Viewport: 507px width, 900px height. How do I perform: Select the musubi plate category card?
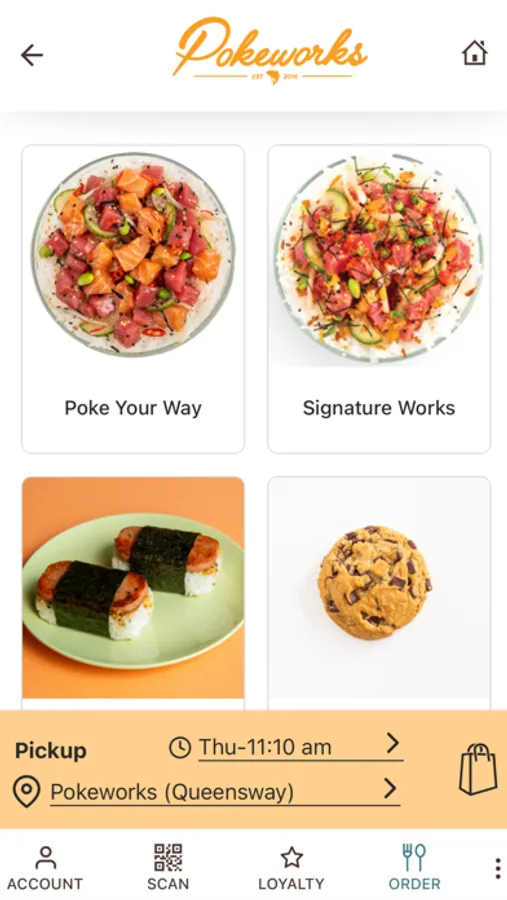pyautogui.click(x=133, y=593)
